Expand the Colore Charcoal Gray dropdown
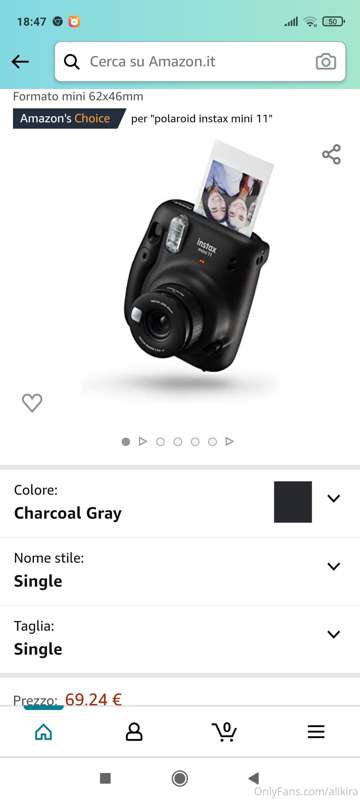 pyautogui.click(x=180, y=502)
